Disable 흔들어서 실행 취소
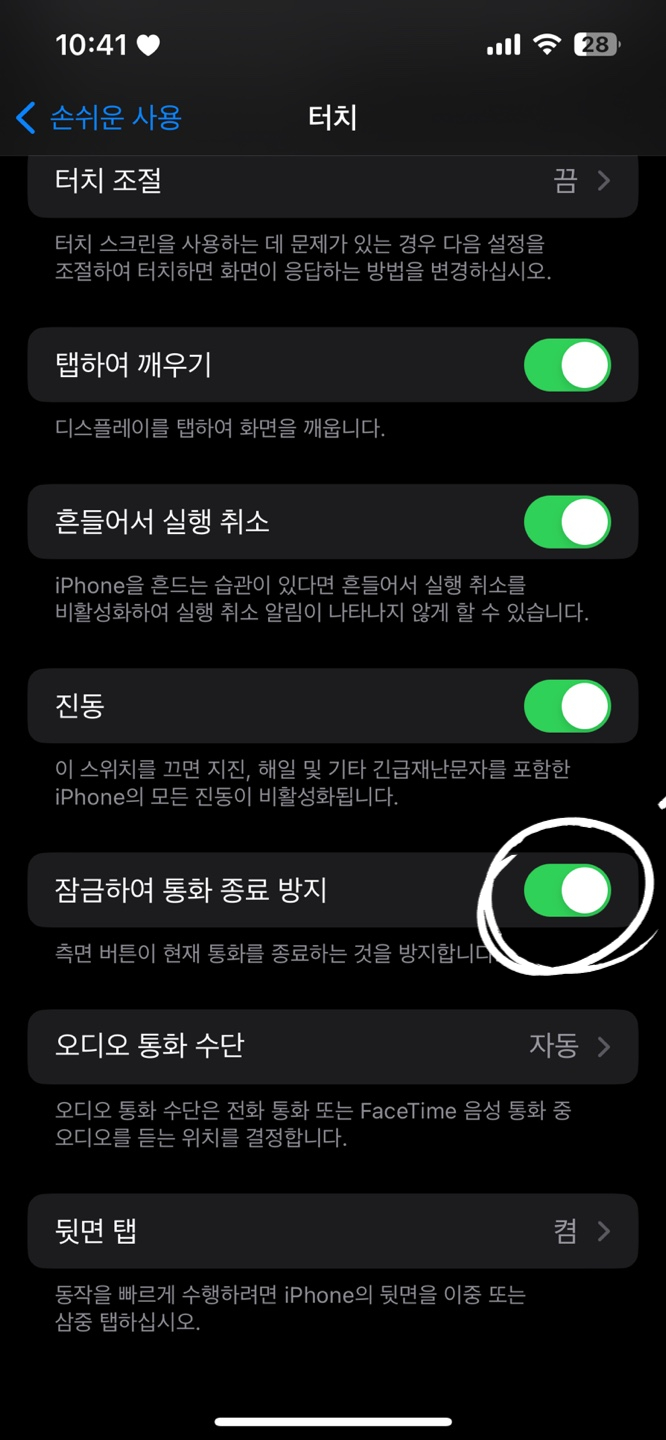The image size is (666, 1440). click(x=568, y=522)
